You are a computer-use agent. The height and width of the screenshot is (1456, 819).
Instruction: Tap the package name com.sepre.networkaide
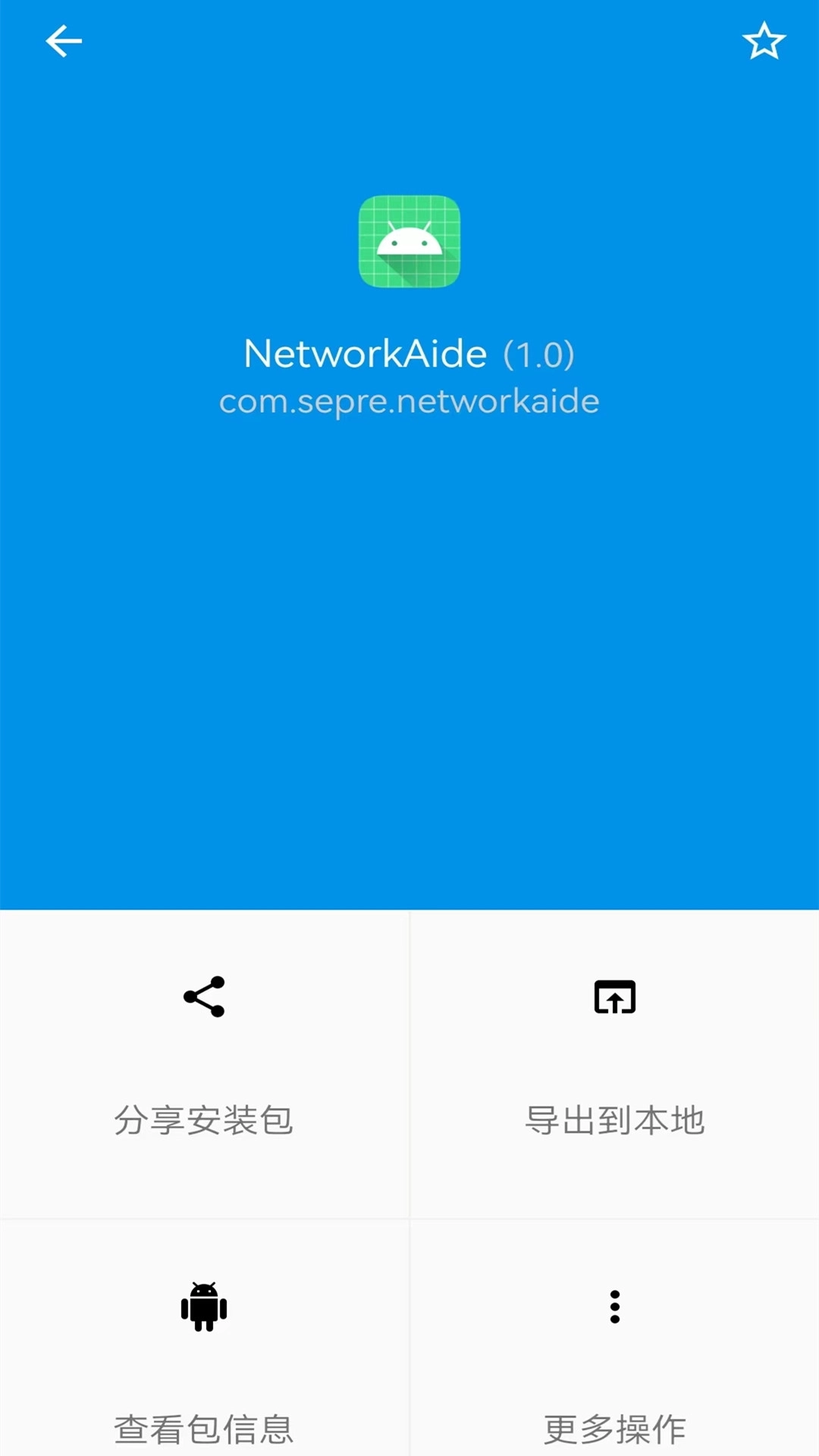409,402
